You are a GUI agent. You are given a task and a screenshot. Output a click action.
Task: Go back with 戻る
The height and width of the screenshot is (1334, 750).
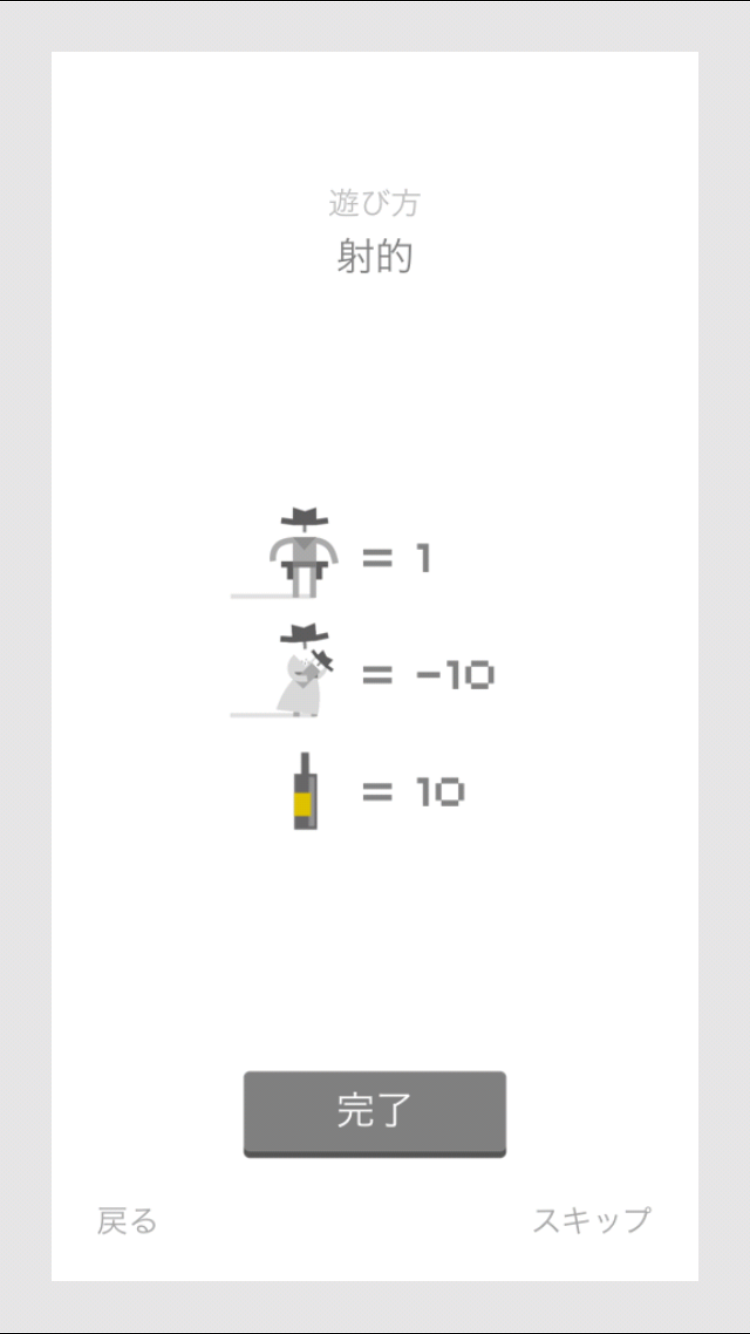click(x=127, y=1221)
